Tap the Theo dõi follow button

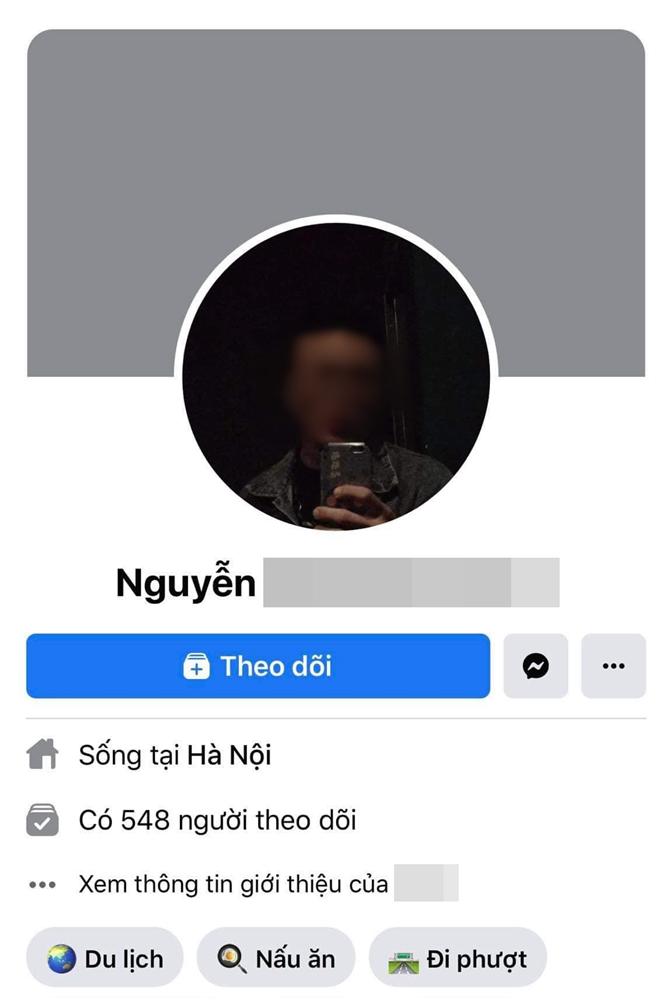(258, 666)
